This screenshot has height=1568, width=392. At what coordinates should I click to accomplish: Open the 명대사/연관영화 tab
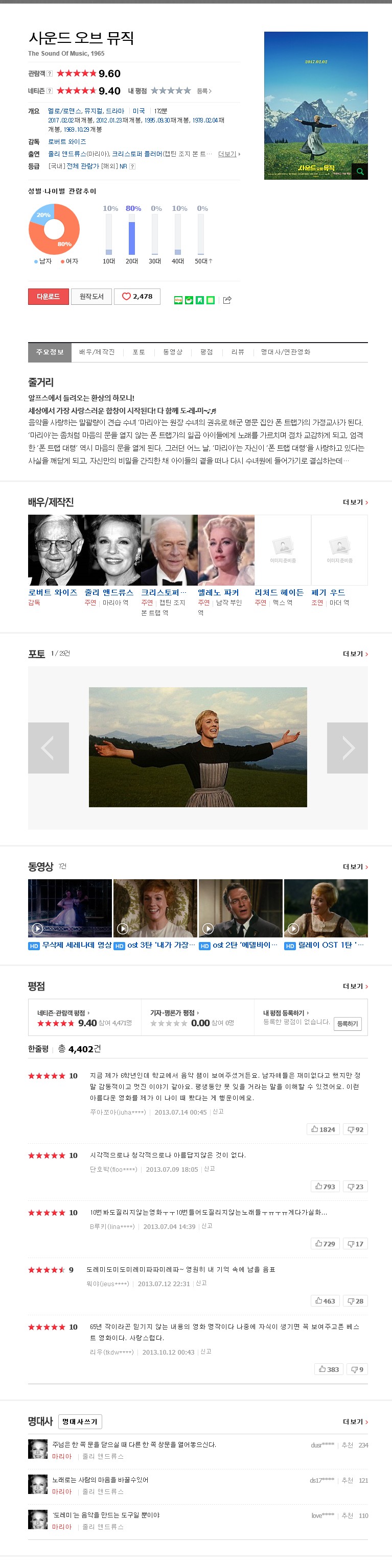pyautogui.click(x=285, y=352)
